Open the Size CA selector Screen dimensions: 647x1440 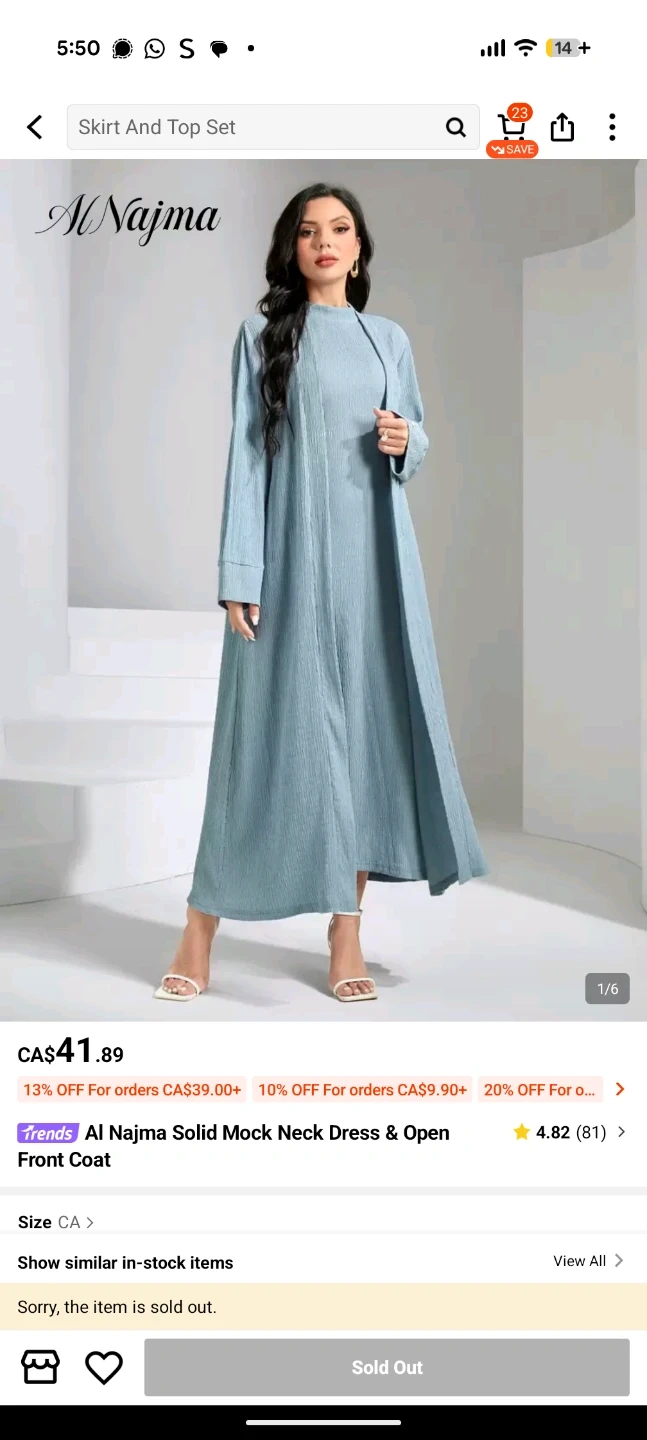pos(56,1222)
